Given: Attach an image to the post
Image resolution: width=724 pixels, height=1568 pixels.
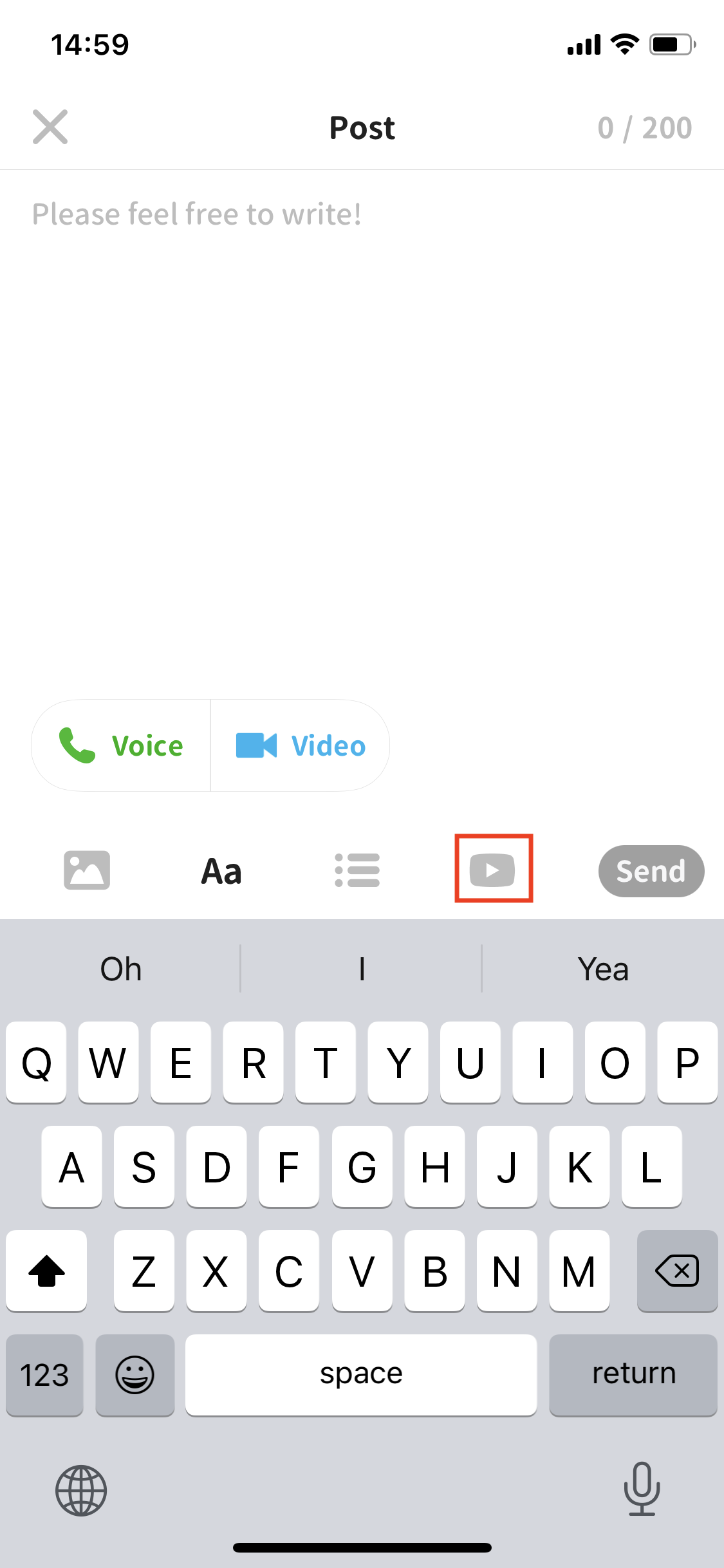Looking at the screenshot, I should click(x=87, y=870).
